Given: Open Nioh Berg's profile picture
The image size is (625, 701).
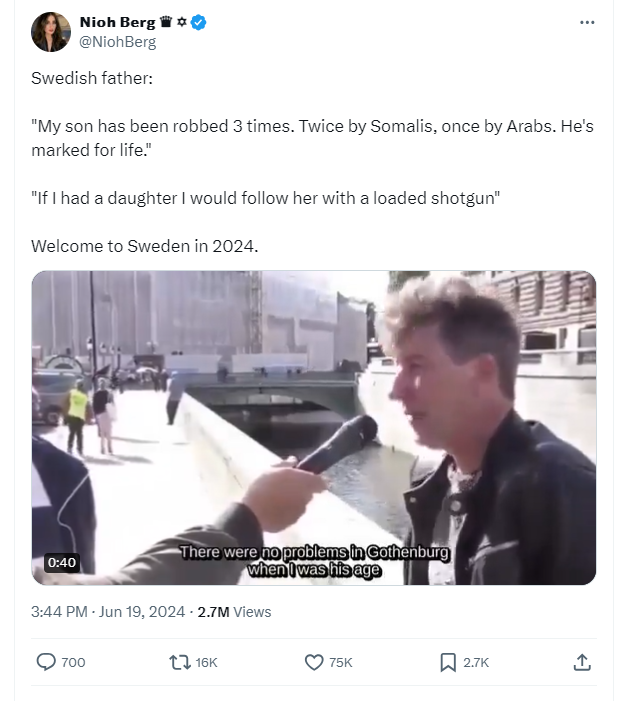Looking at the screenshot, I should click(x=50, y=32).
